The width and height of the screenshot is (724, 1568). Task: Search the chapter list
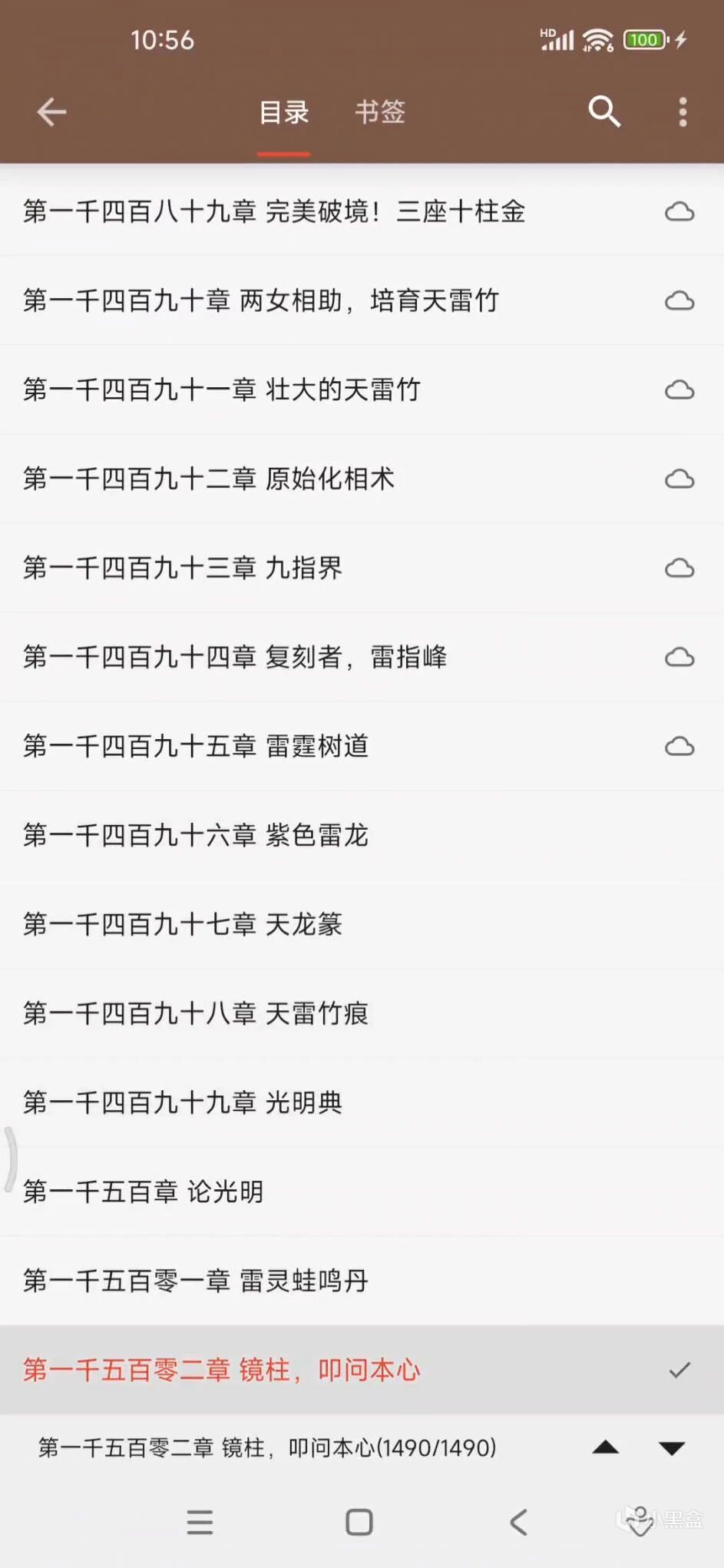click(x=604, y=112)
